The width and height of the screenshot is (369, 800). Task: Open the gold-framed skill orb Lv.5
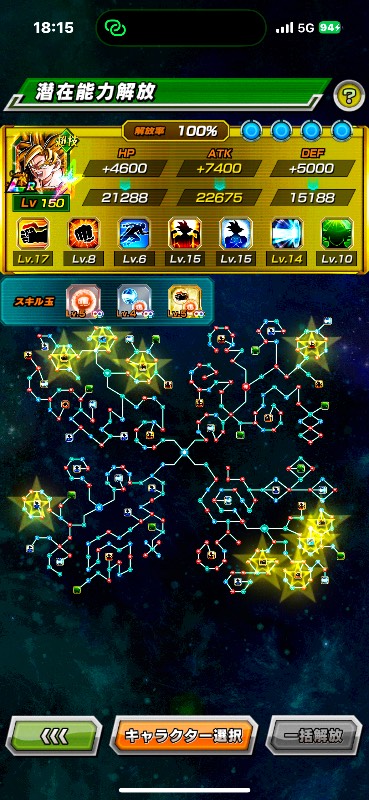point(185,302)
